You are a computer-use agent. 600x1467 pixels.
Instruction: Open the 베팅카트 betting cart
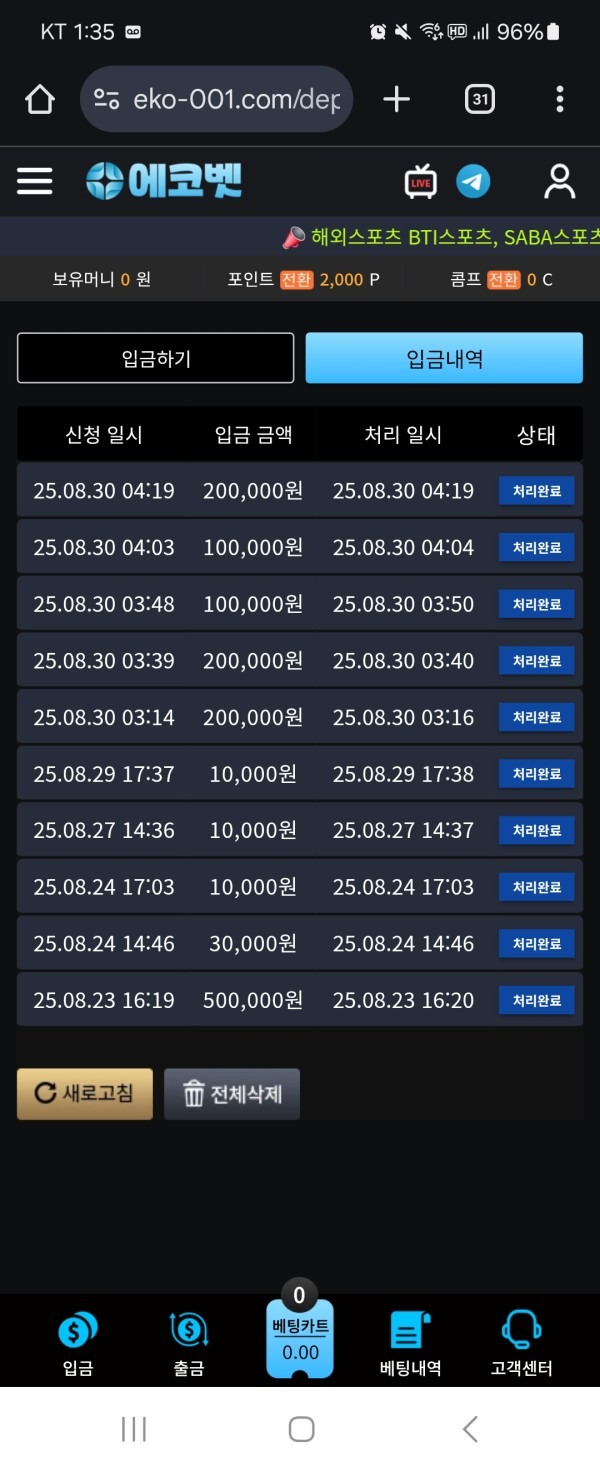click(300, 1338)
